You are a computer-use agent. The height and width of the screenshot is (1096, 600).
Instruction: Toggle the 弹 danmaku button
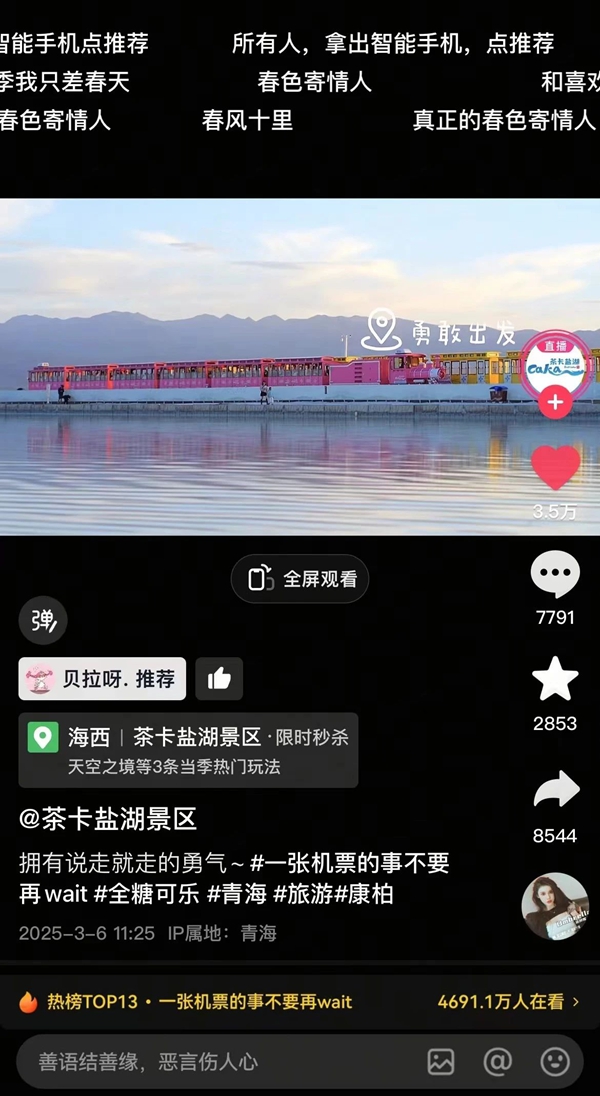(x=43, y=621)
